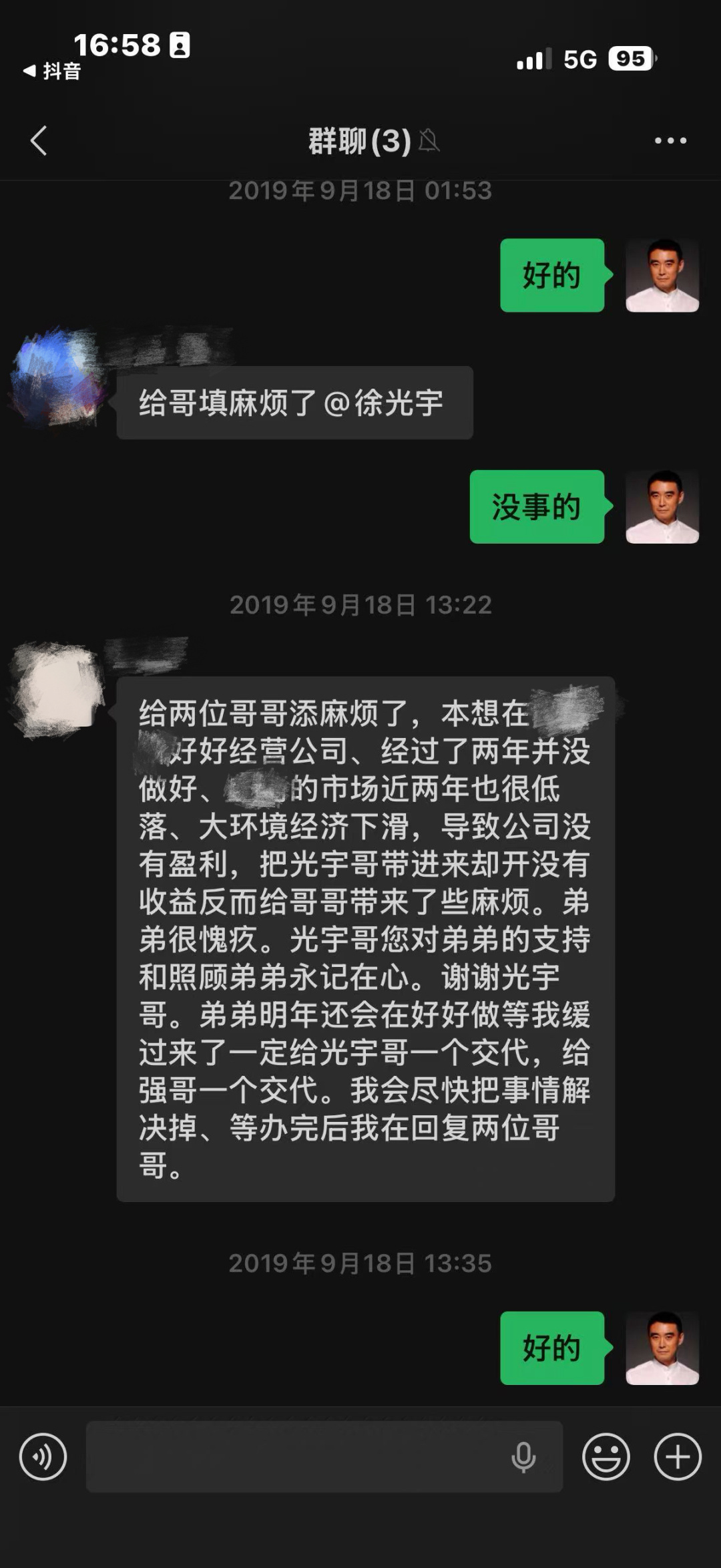This screenshot has width=721, height=1568.
Task: Switch to voice message input
Action: [x=43, y=1456]
